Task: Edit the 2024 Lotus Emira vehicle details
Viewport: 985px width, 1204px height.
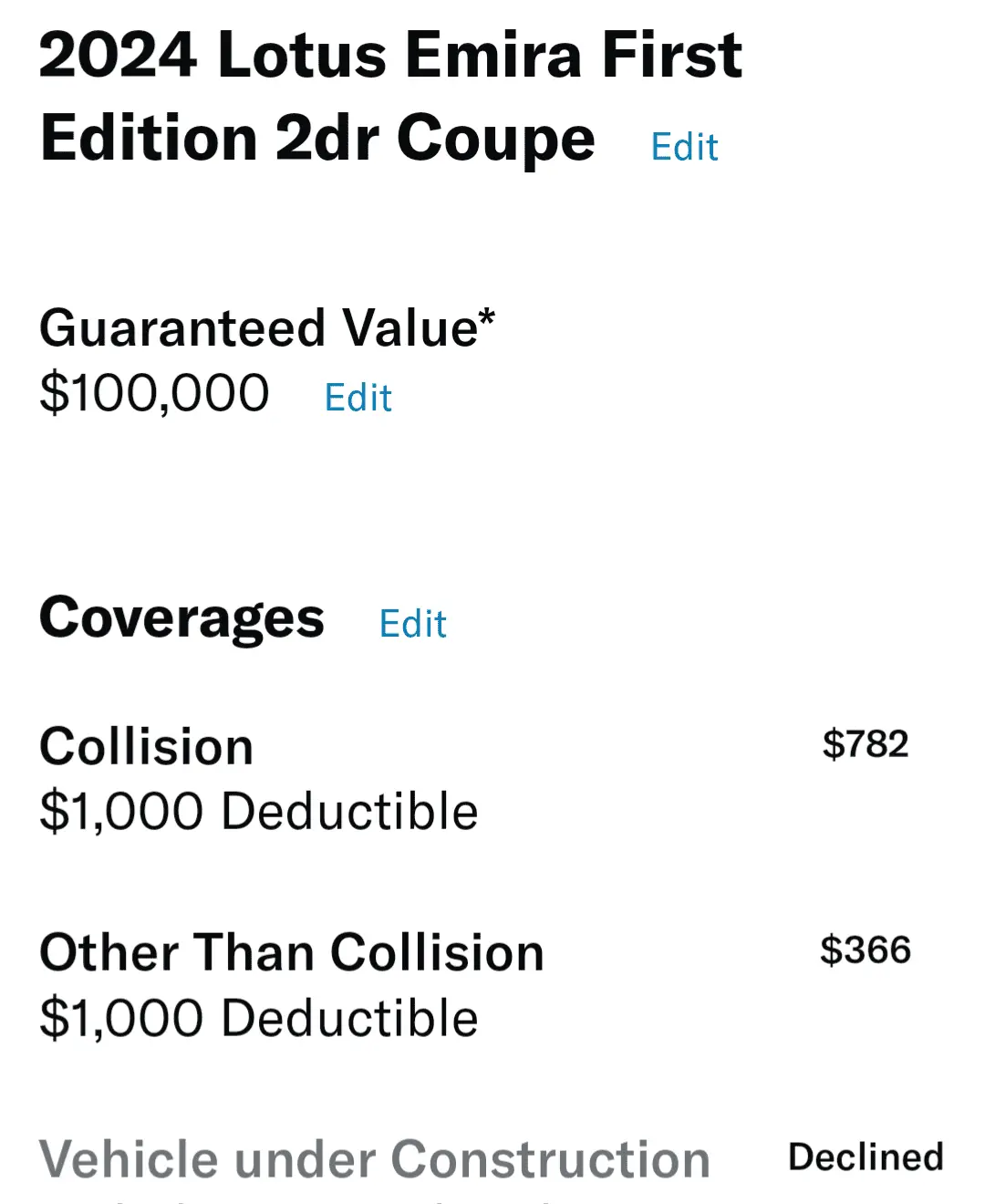Action: 684,147
